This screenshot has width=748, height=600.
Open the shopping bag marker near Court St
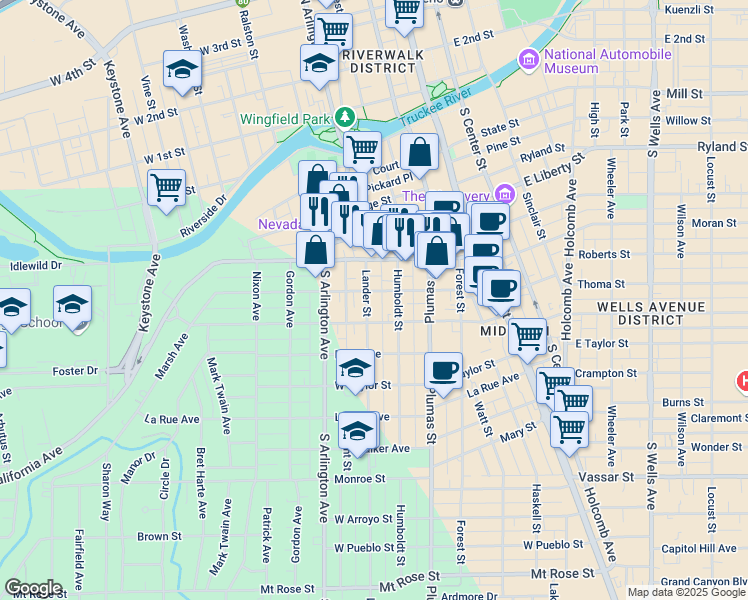tap(420, 153)
